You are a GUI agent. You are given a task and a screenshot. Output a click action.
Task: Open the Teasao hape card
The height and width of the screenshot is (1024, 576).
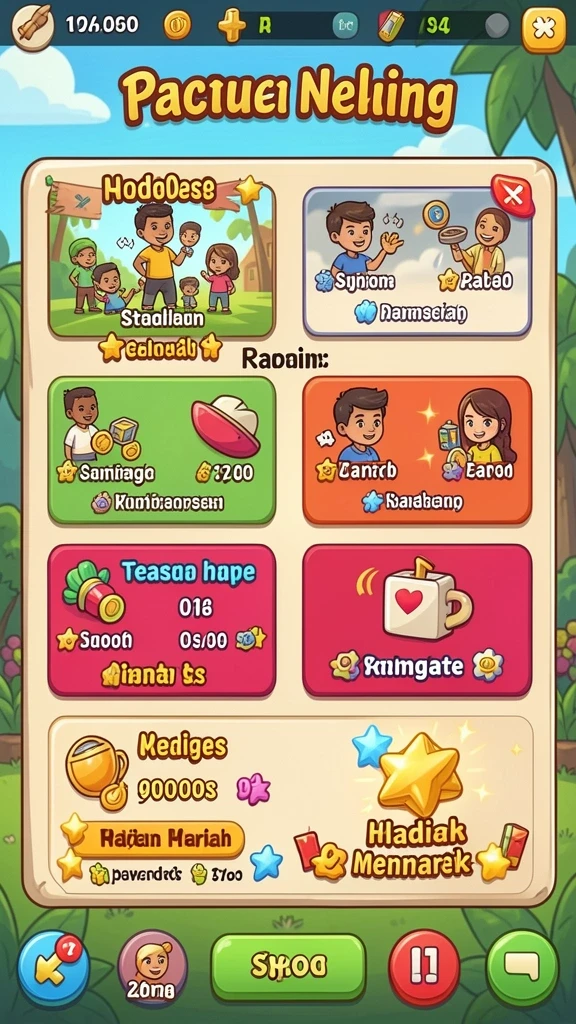162,620
